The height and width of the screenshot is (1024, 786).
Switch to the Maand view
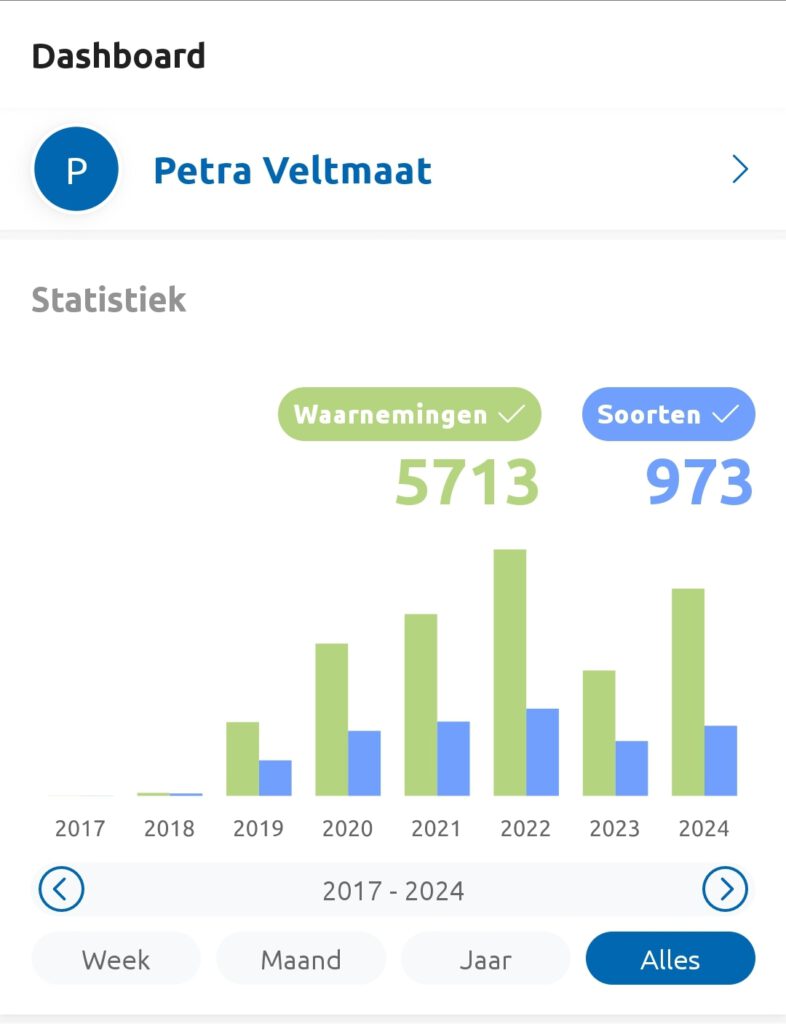(x=300, y=958)
